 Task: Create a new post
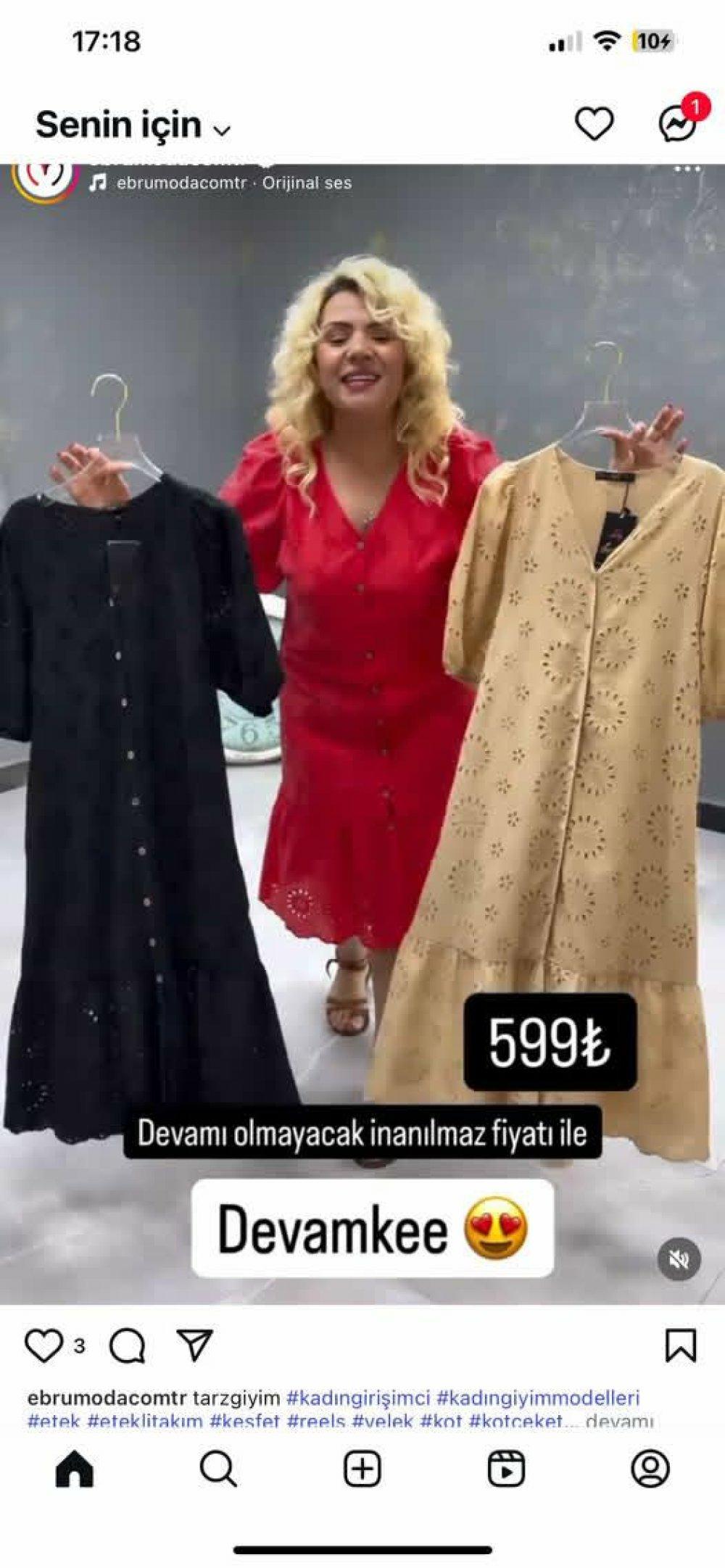pos(362,1470)
